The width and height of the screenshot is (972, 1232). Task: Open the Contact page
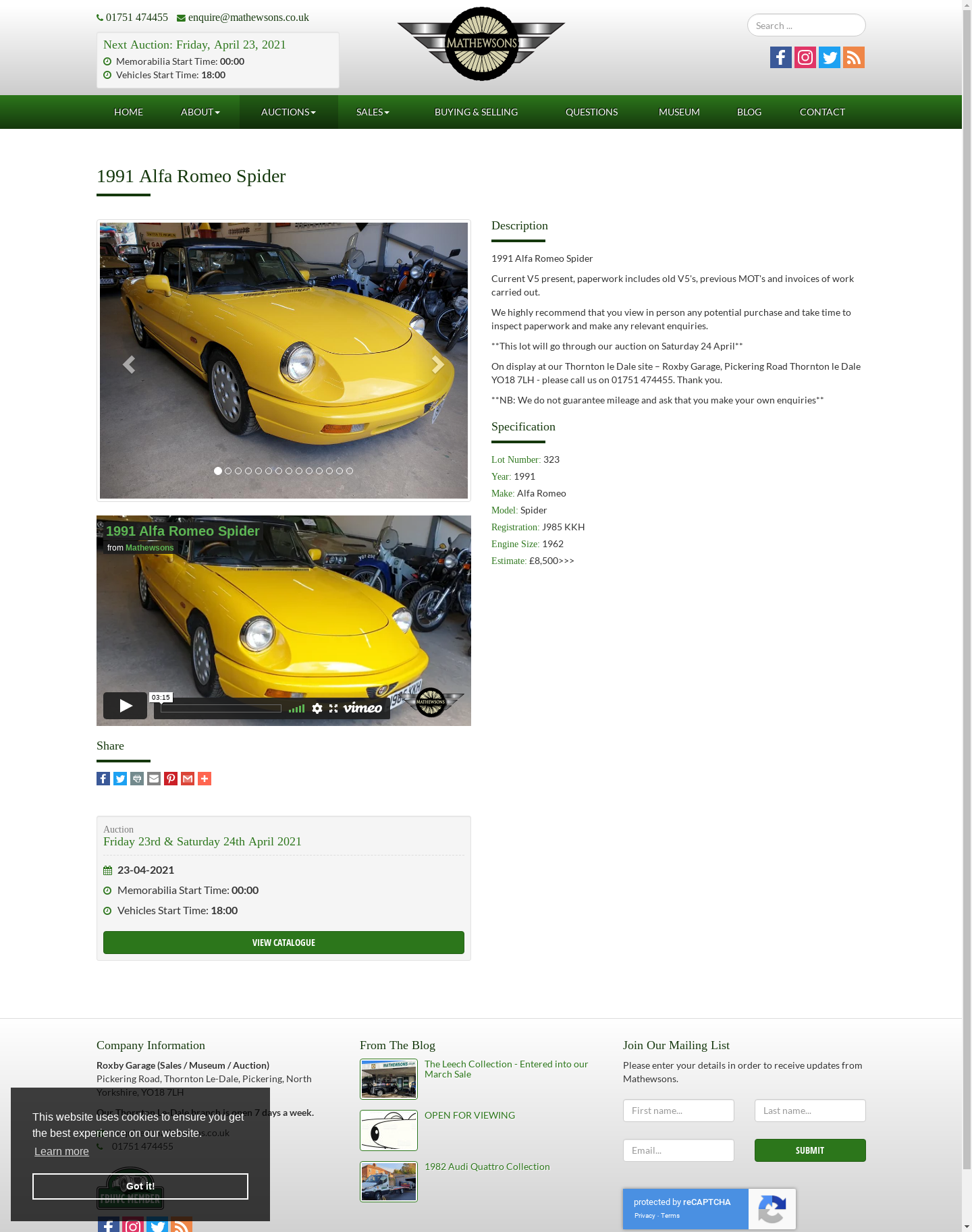(821, 112)
